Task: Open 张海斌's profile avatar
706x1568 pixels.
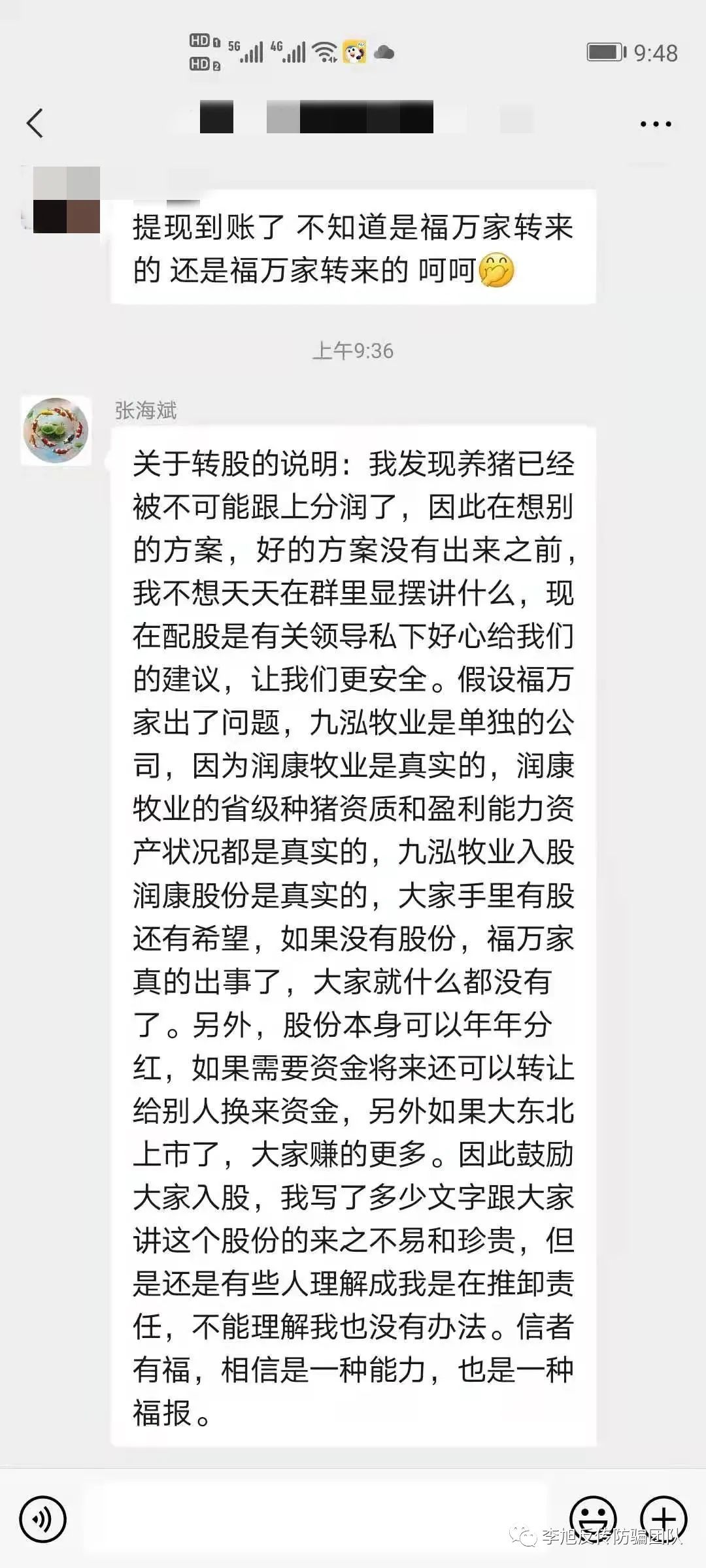Action: click(x=56, y=431)
